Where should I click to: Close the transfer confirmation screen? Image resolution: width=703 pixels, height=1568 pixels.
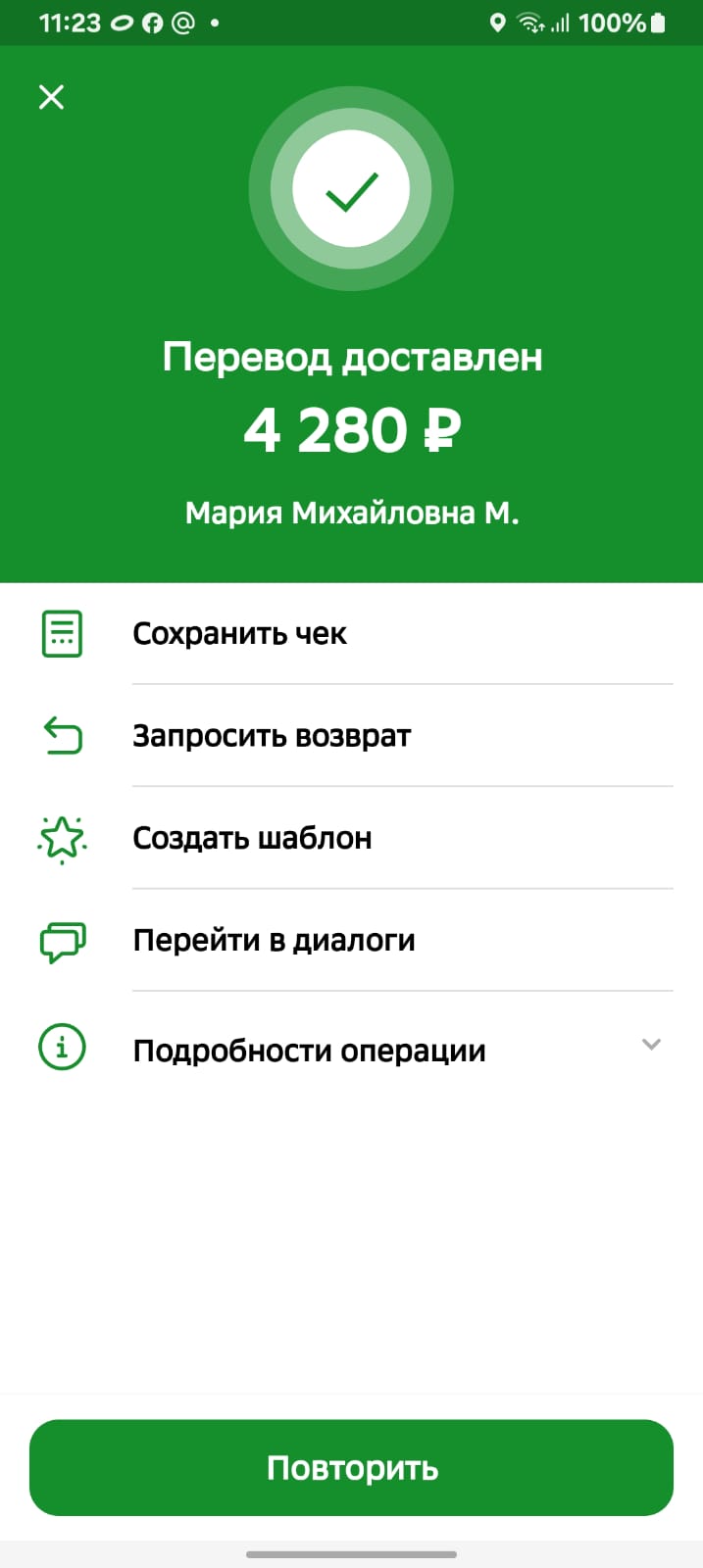(x=51, y=97)
